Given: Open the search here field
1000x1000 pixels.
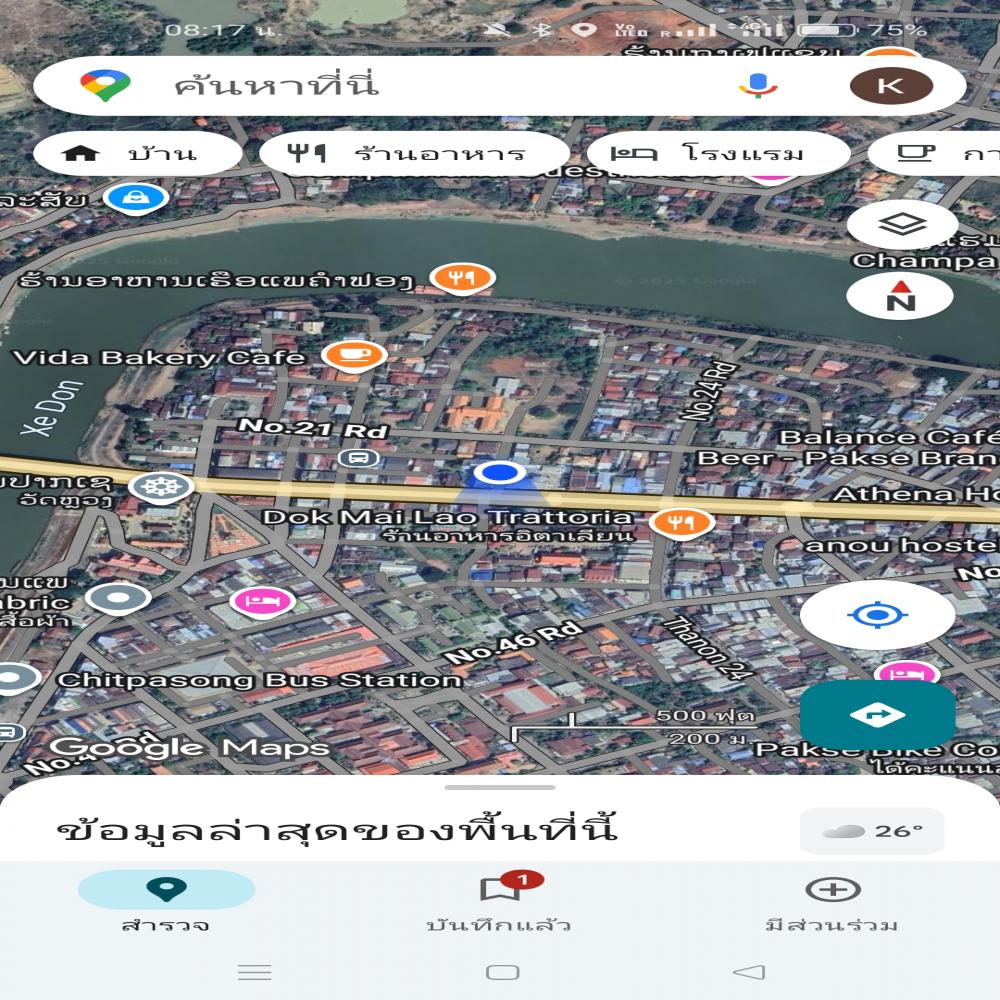Looking at the screenshot, I should tap(400, 85).
